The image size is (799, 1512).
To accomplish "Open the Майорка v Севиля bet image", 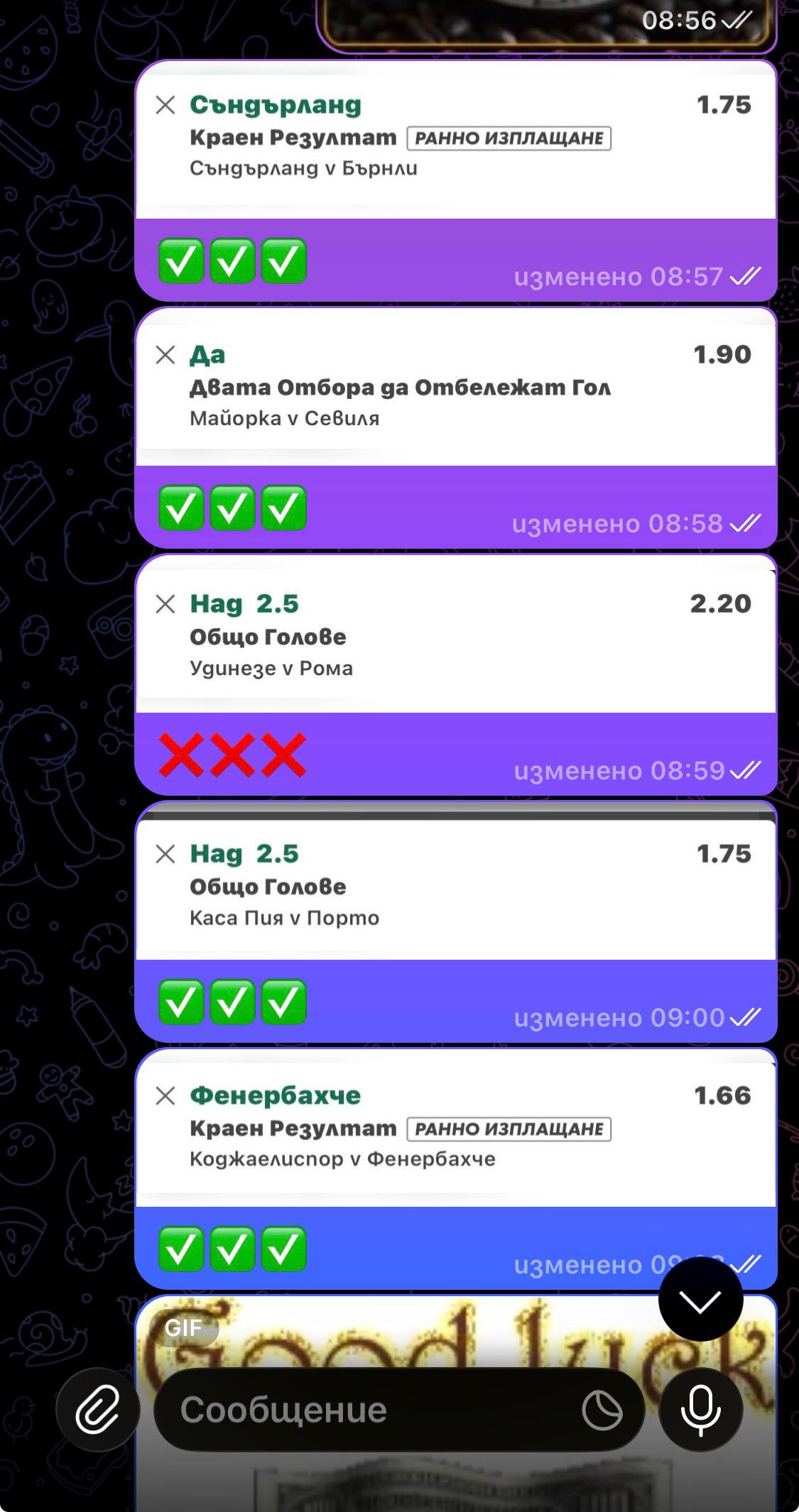I will (455, 388).
